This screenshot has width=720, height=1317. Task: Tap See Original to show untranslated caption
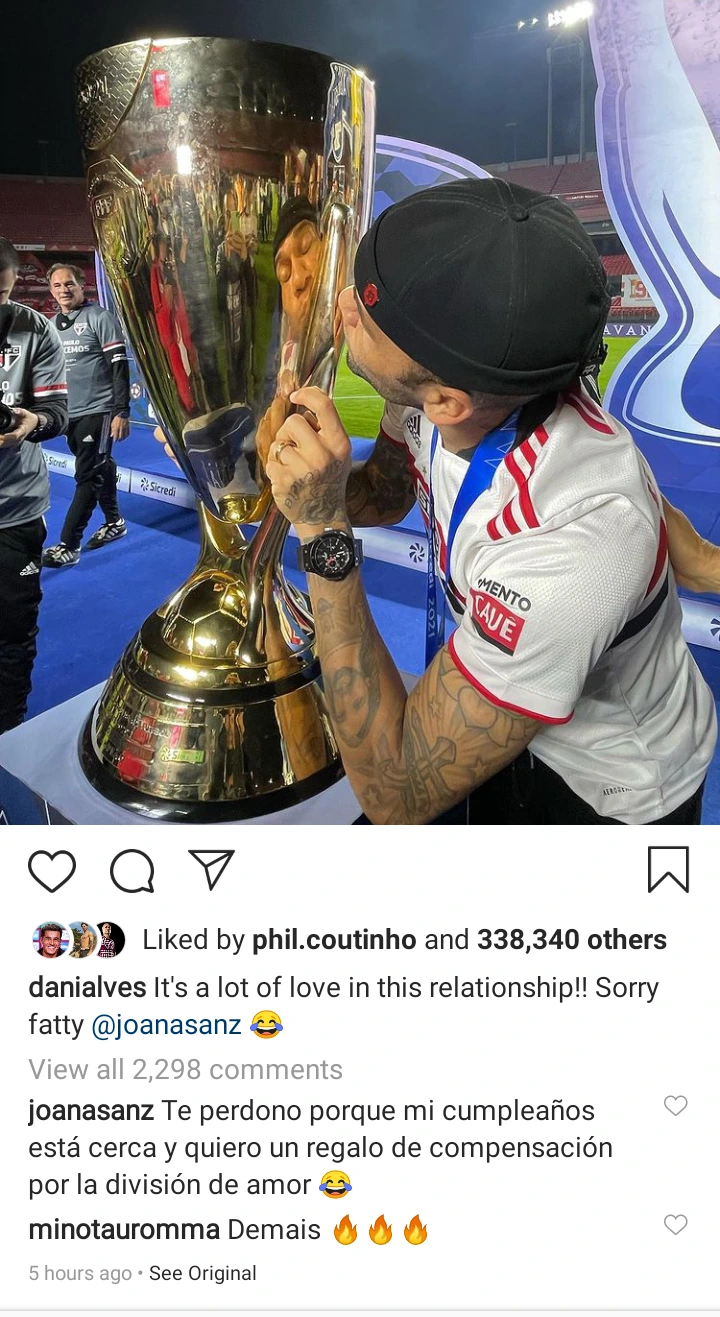(203, 1273)
